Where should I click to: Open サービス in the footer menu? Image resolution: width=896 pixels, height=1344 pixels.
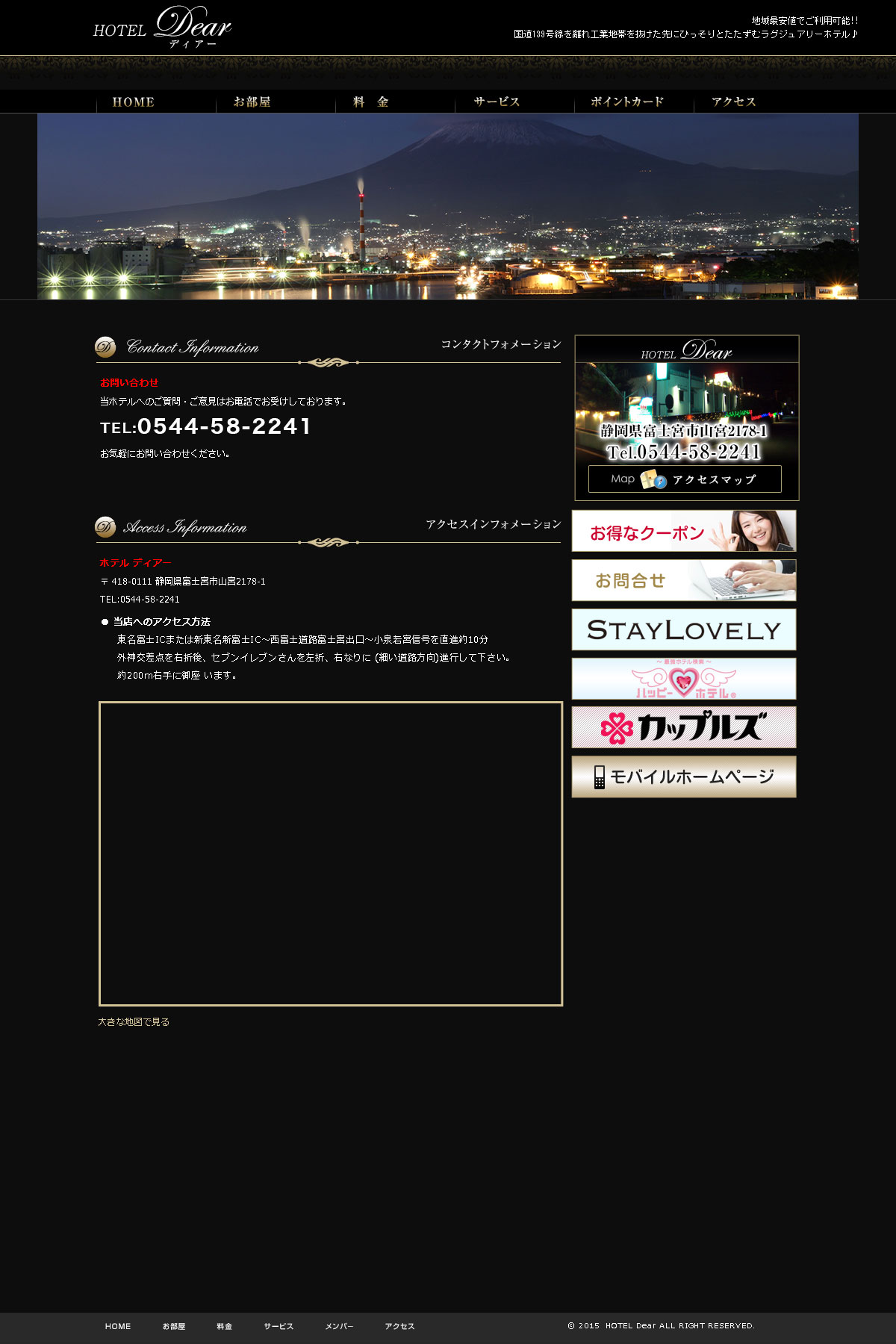coord(279,1326)
